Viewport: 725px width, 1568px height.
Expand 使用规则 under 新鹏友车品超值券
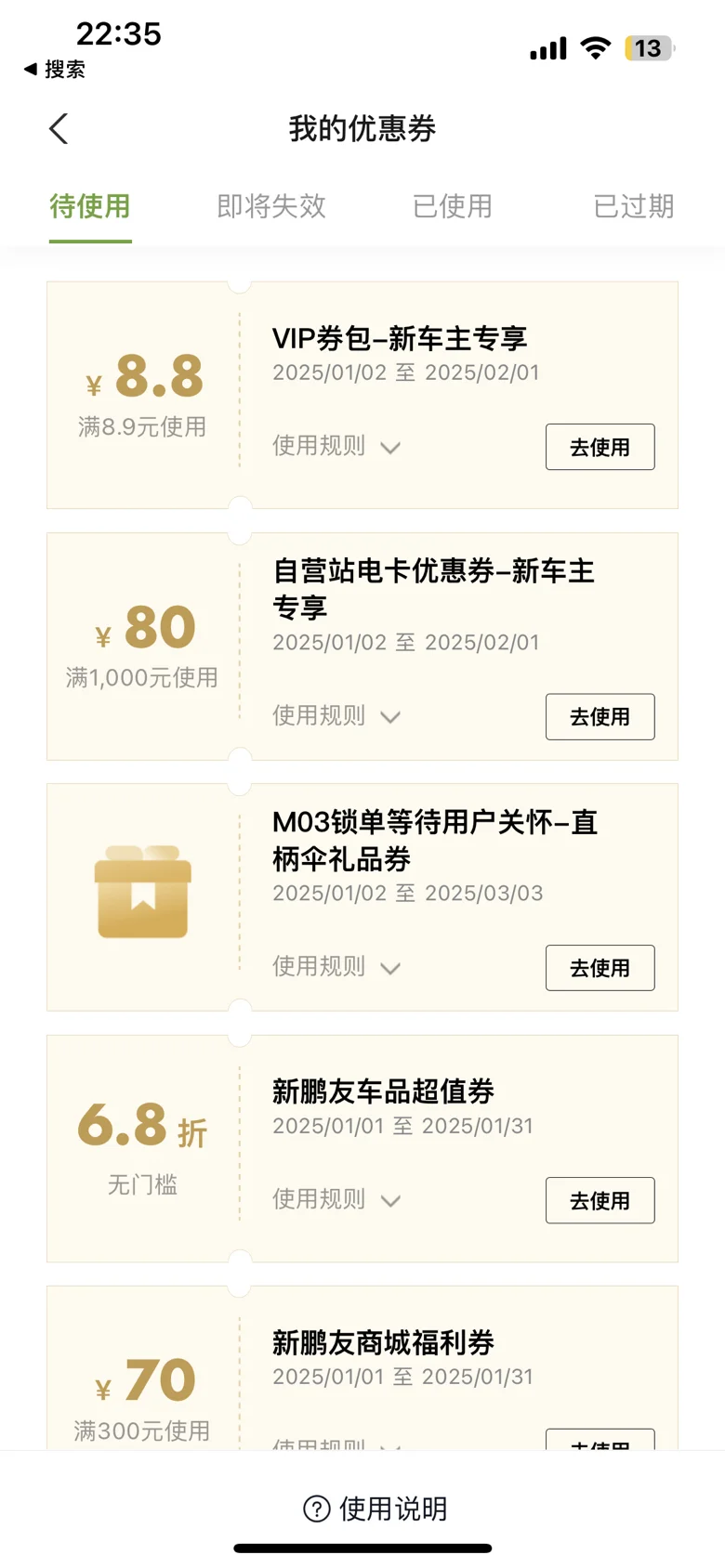(x=336, y=1199)
